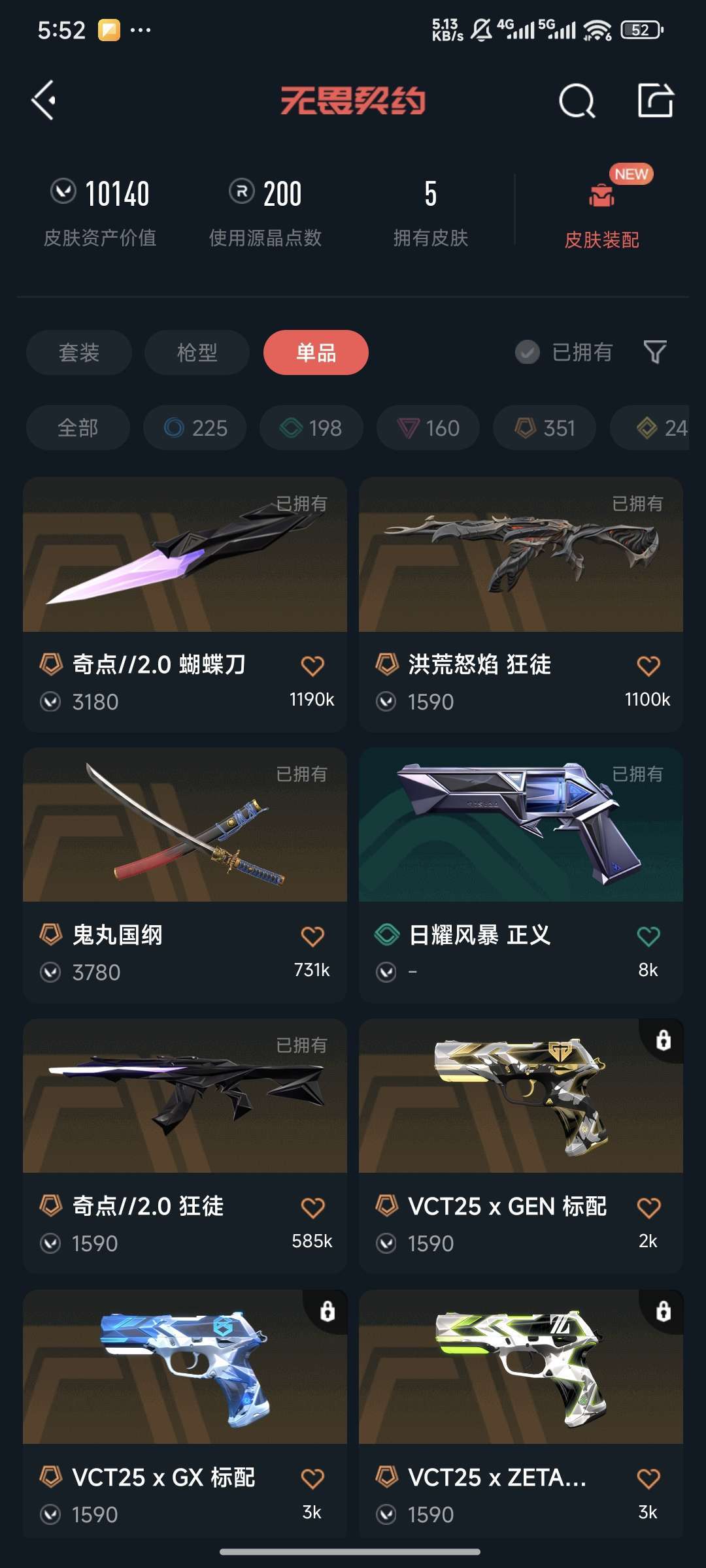Filter by the 160 rarity chip
Viewport: 706px width, 1568px height.
(x=428, y=428)
